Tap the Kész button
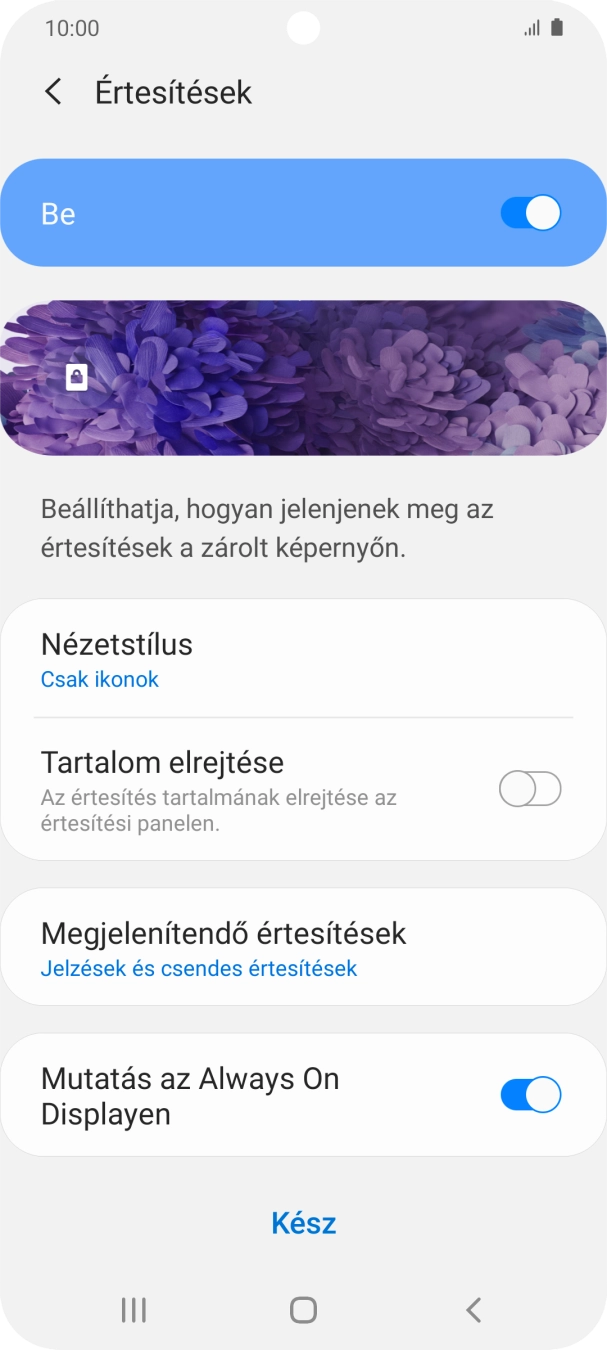The height and width of the screenshot is (1350, 607). 303,1223
